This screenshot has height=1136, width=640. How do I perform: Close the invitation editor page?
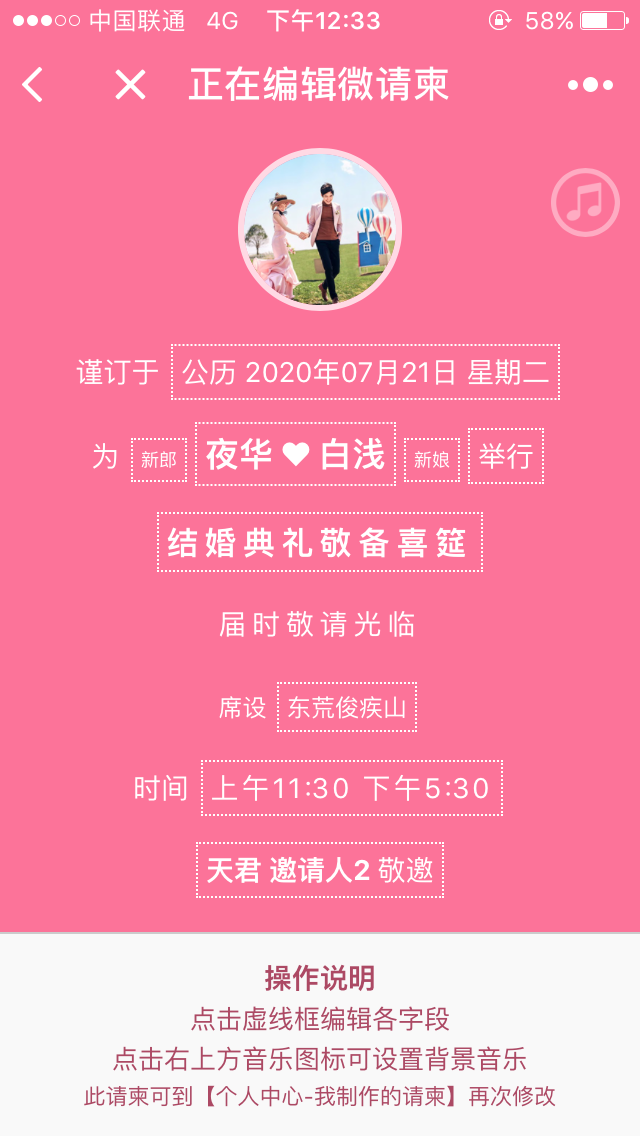[130, 85]
